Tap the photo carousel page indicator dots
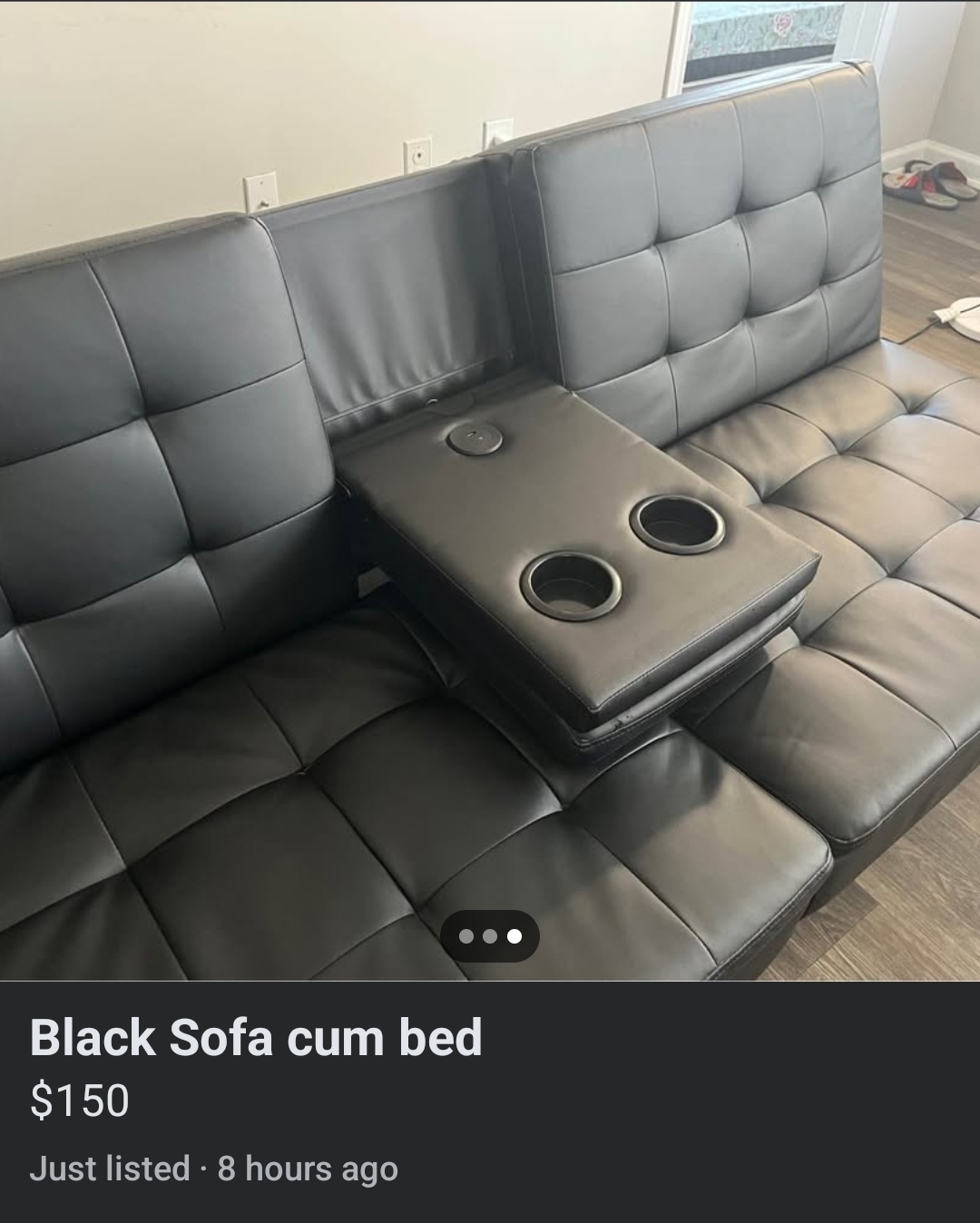 (x=490, y=936)
